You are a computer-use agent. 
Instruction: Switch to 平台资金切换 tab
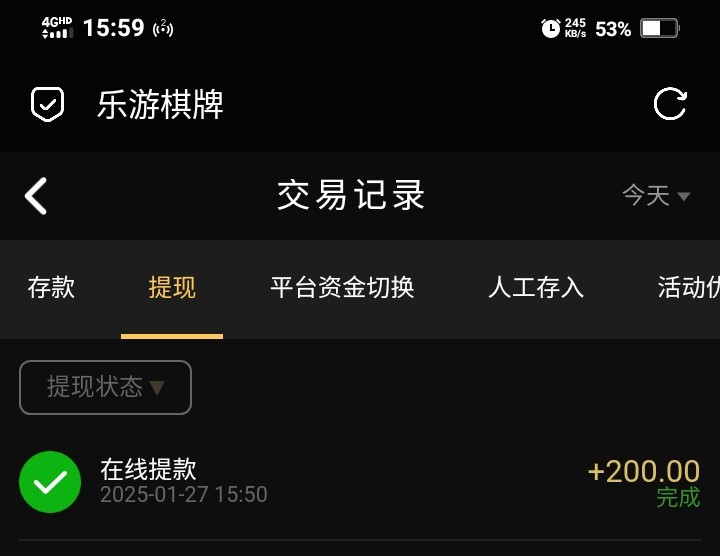tap(342, 288)
